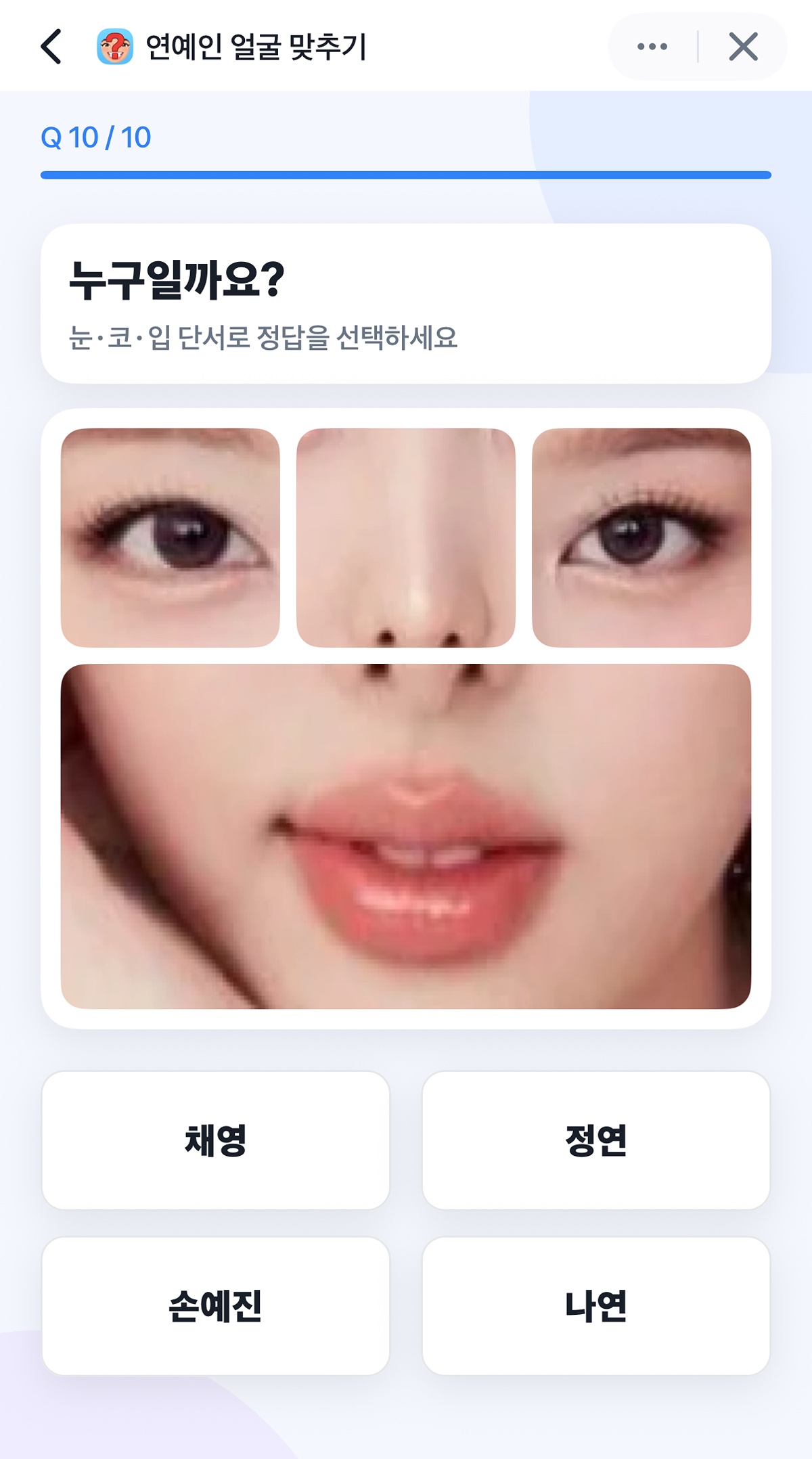Go back using the header arrow
The width and height of the screenshot is (812, 1459).
(x=51, y=47)
